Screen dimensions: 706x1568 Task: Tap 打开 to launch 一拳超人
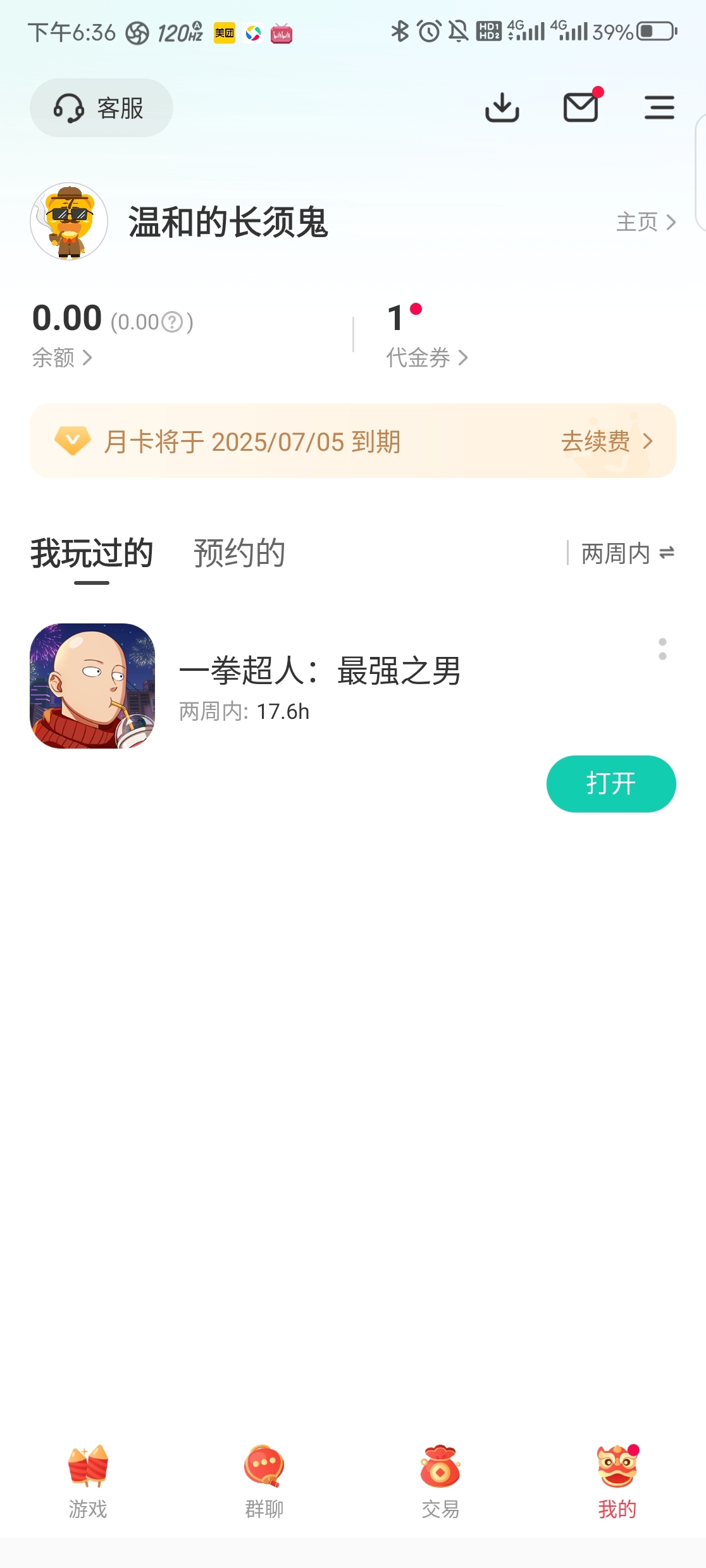[x=611, y=784]
